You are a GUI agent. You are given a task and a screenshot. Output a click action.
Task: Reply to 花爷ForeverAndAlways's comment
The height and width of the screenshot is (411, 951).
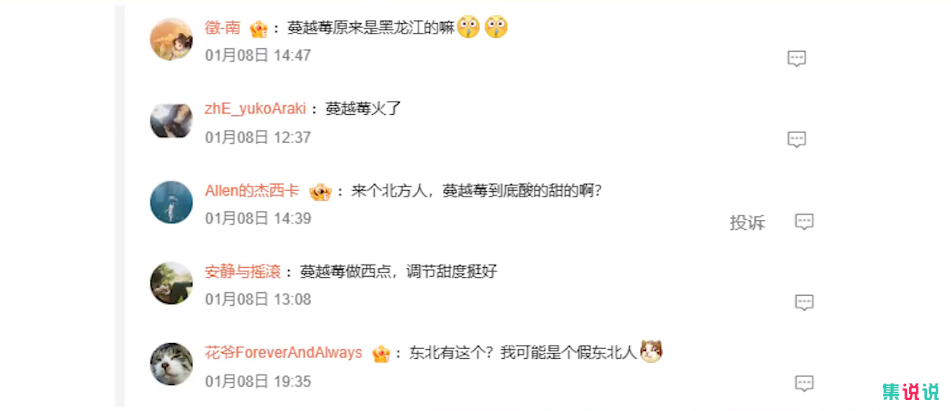803,383
